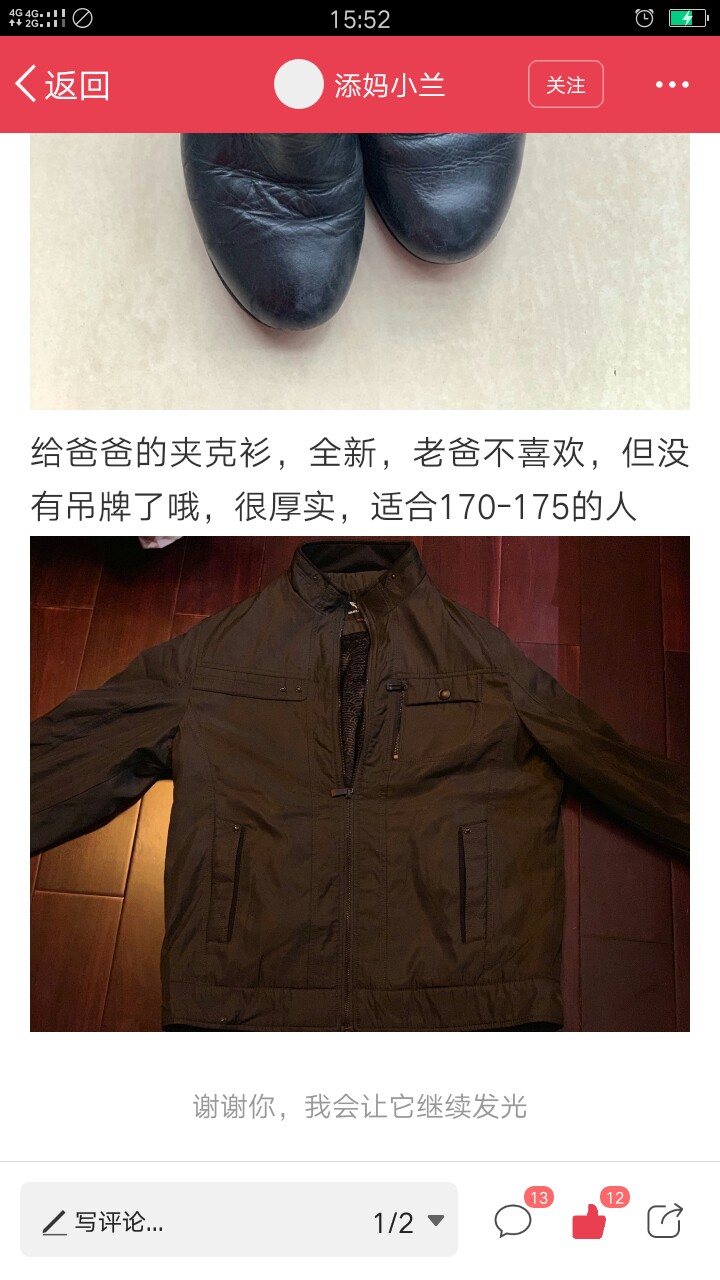Follow the author with 关注
Screen dimensions: 720x1280
point(566,84)
